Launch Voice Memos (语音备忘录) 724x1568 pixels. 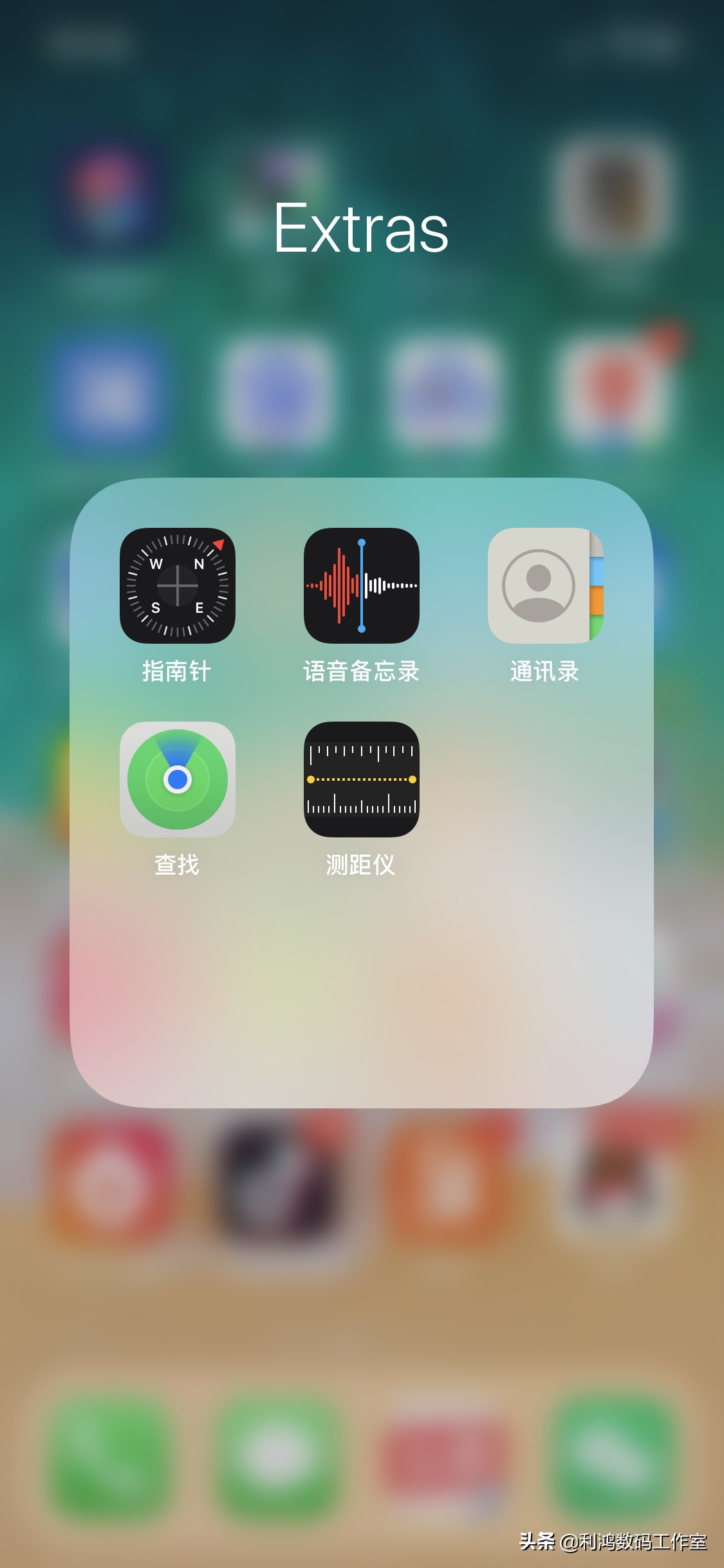tap(361, 586)
